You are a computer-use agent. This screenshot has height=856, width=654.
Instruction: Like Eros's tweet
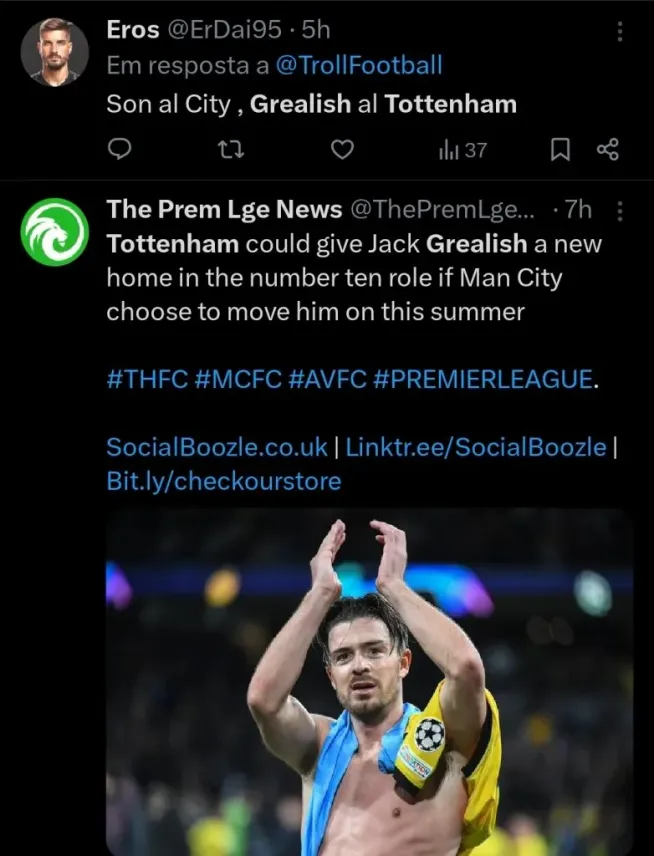(x=343, y=150)
